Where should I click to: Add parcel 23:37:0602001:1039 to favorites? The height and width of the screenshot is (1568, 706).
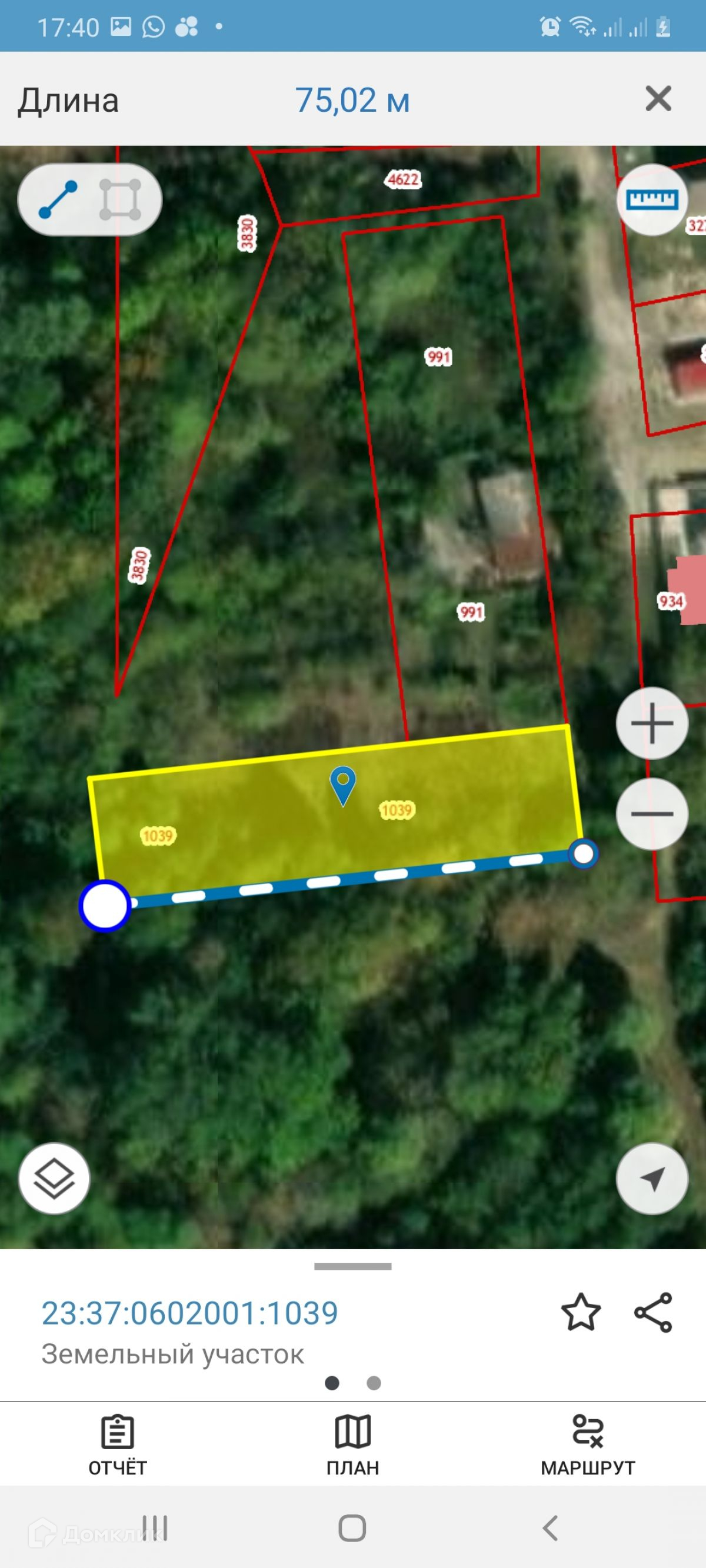(581, 1312)
